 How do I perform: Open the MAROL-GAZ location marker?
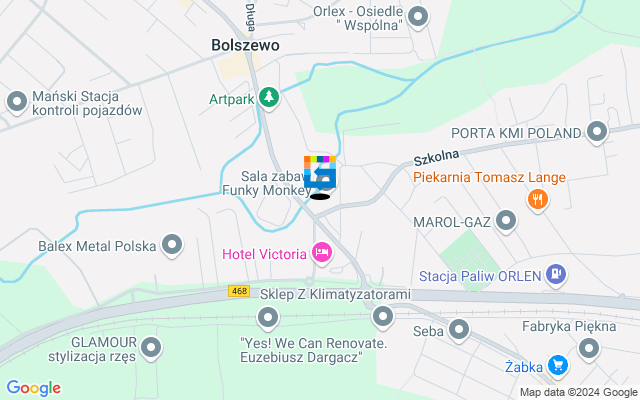tap(506, 219)
